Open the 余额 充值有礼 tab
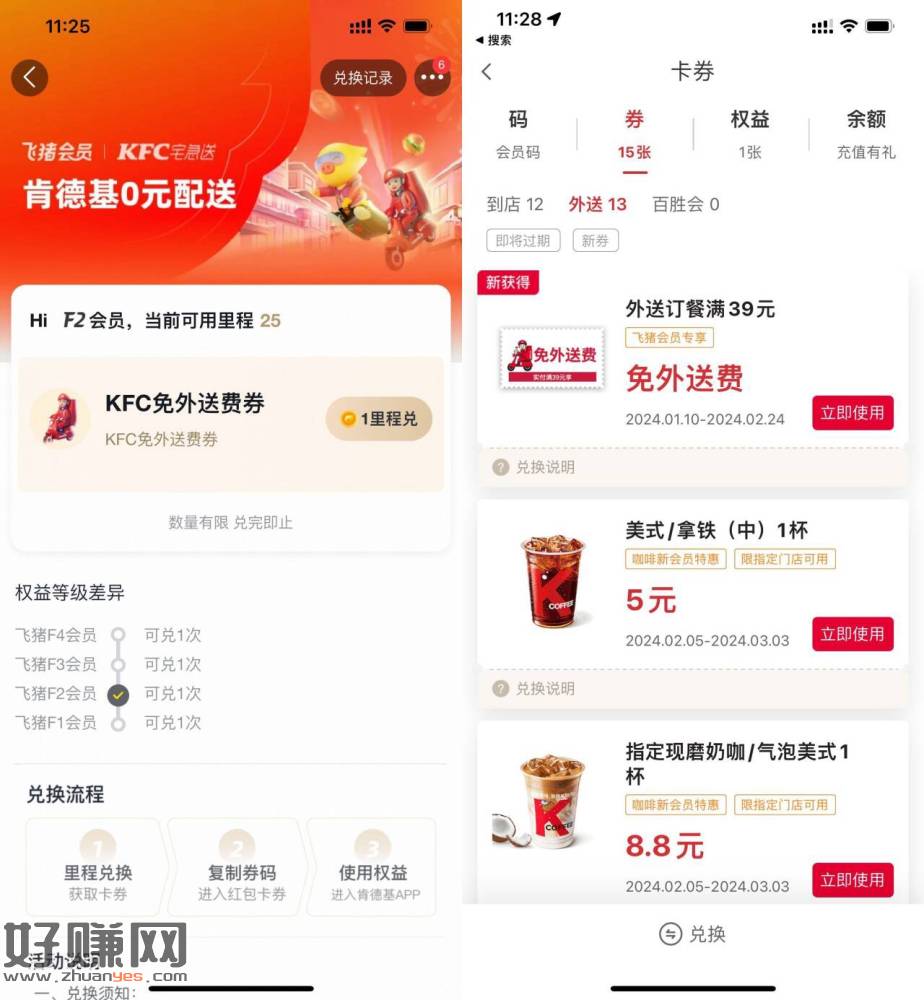This screenshot has height=1000, width=924. pos(866,134)
